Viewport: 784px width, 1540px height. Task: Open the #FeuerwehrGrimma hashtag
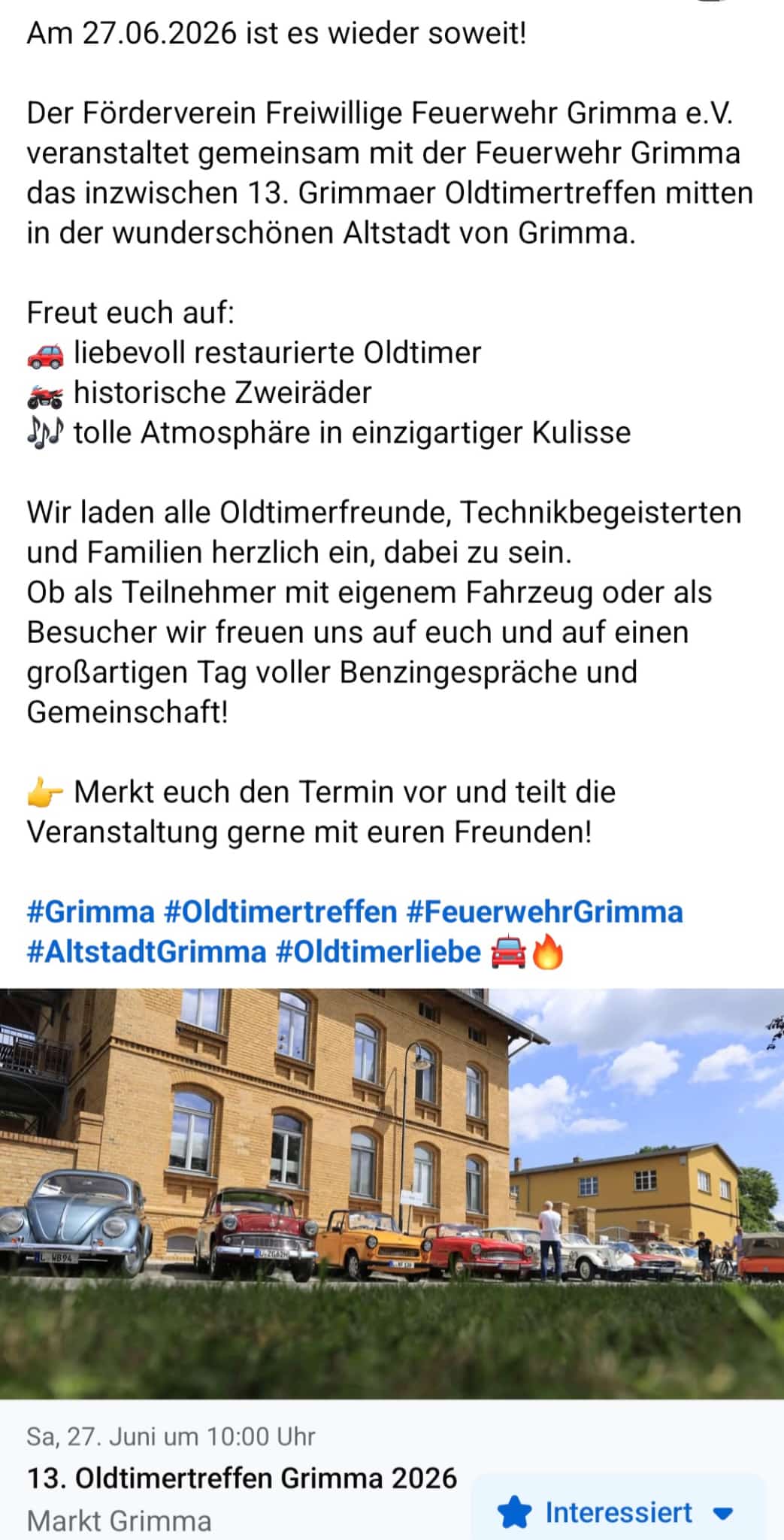coord(544,911)
